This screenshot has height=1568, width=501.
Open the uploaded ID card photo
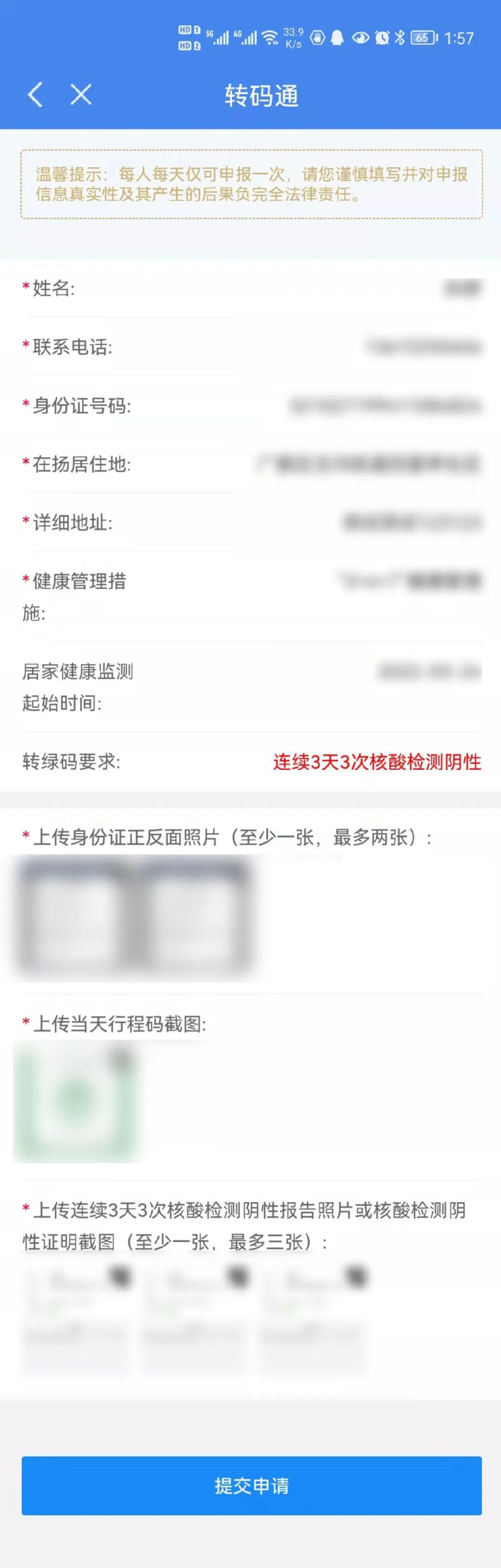coord(134,917)
